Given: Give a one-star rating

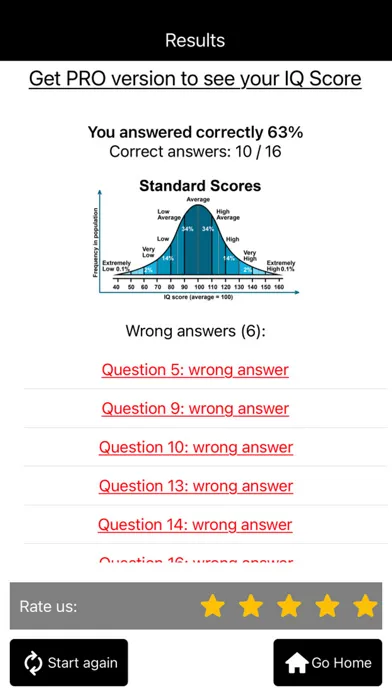Looking at the screenshot, I should pyautogui.click(x=213, y=606).
